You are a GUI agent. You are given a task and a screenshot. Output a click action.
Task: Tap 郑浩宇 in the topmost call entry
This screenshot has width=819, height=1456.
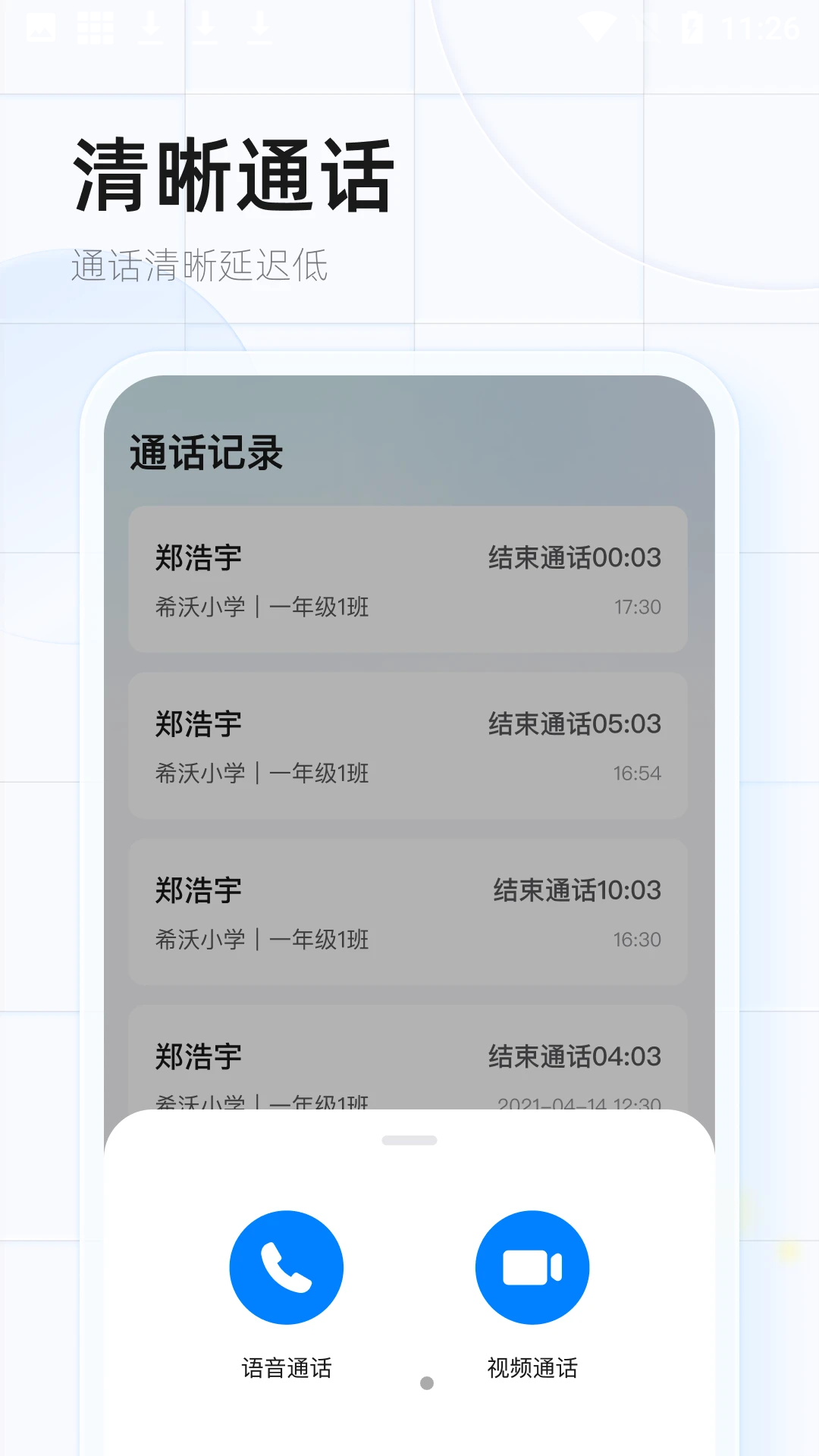pyautogui.click(x=199, y=557)
